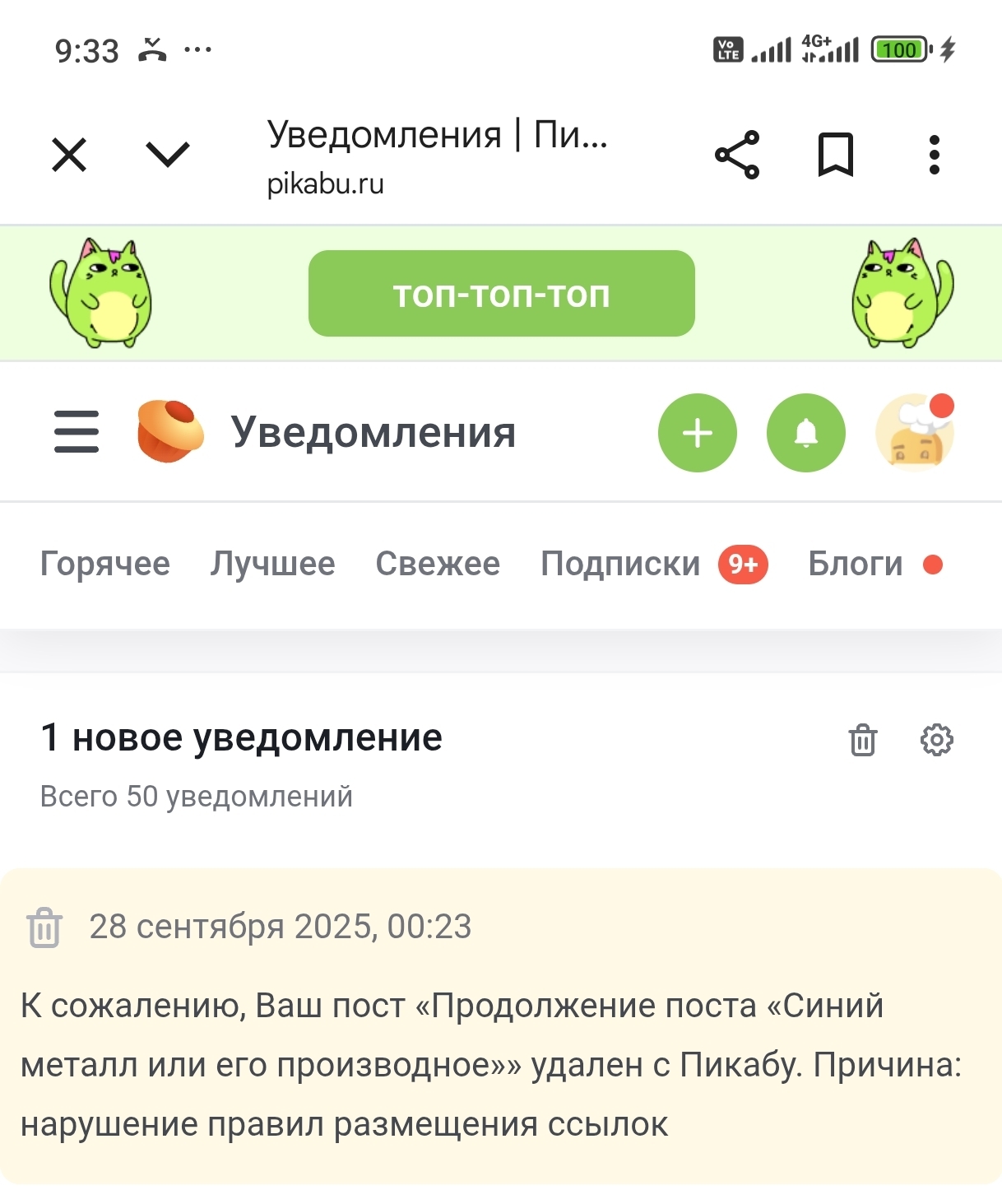Open the hamburger side menu
The height and width of the screenshot is (1204, 1002).
(77, 432)
